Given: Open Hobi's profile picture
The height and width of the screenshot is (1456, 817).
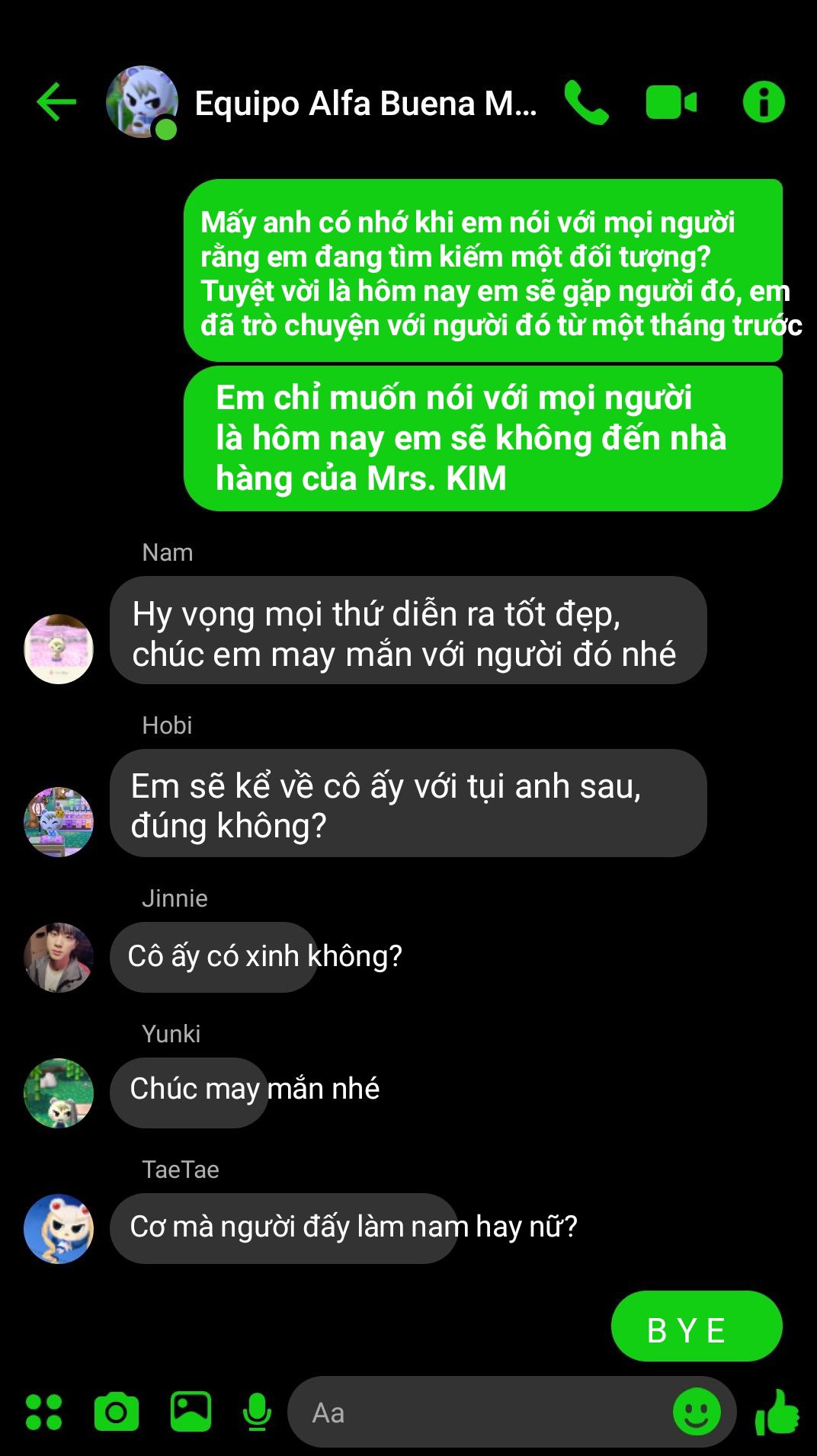Looking at the screenshot, I should (59, 822).
